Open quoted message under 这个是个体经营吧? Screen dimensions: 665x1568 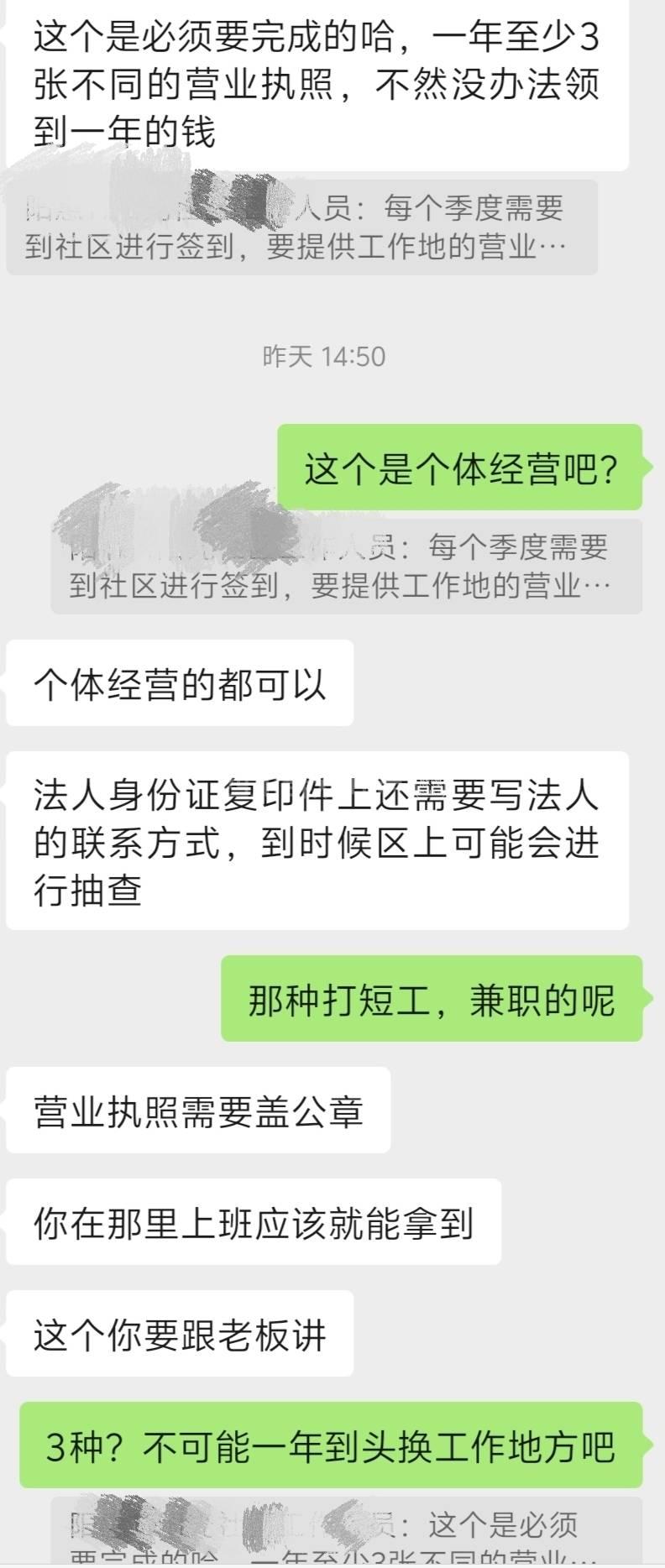[346, 567]
